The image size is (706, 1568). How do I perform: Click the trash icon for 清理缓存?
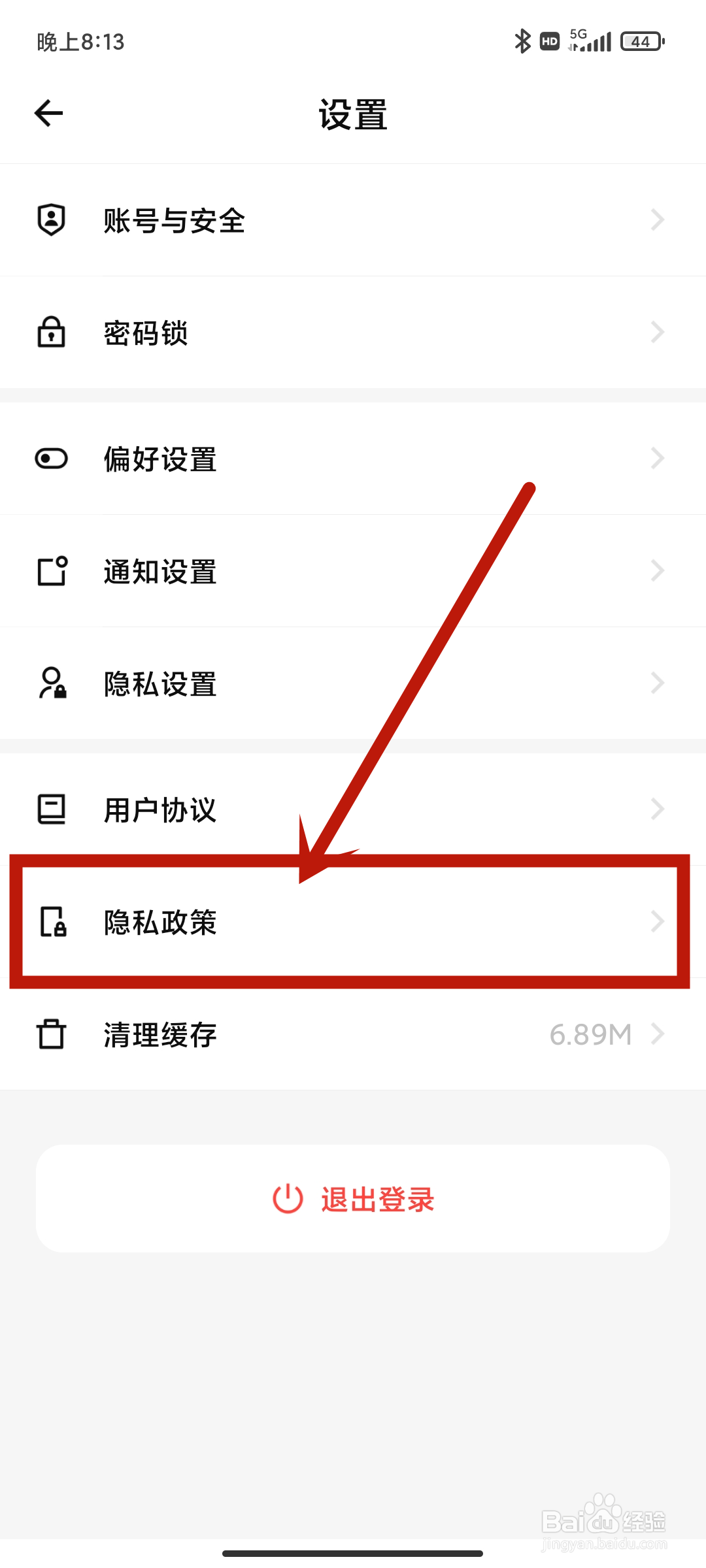(51, 1034)
